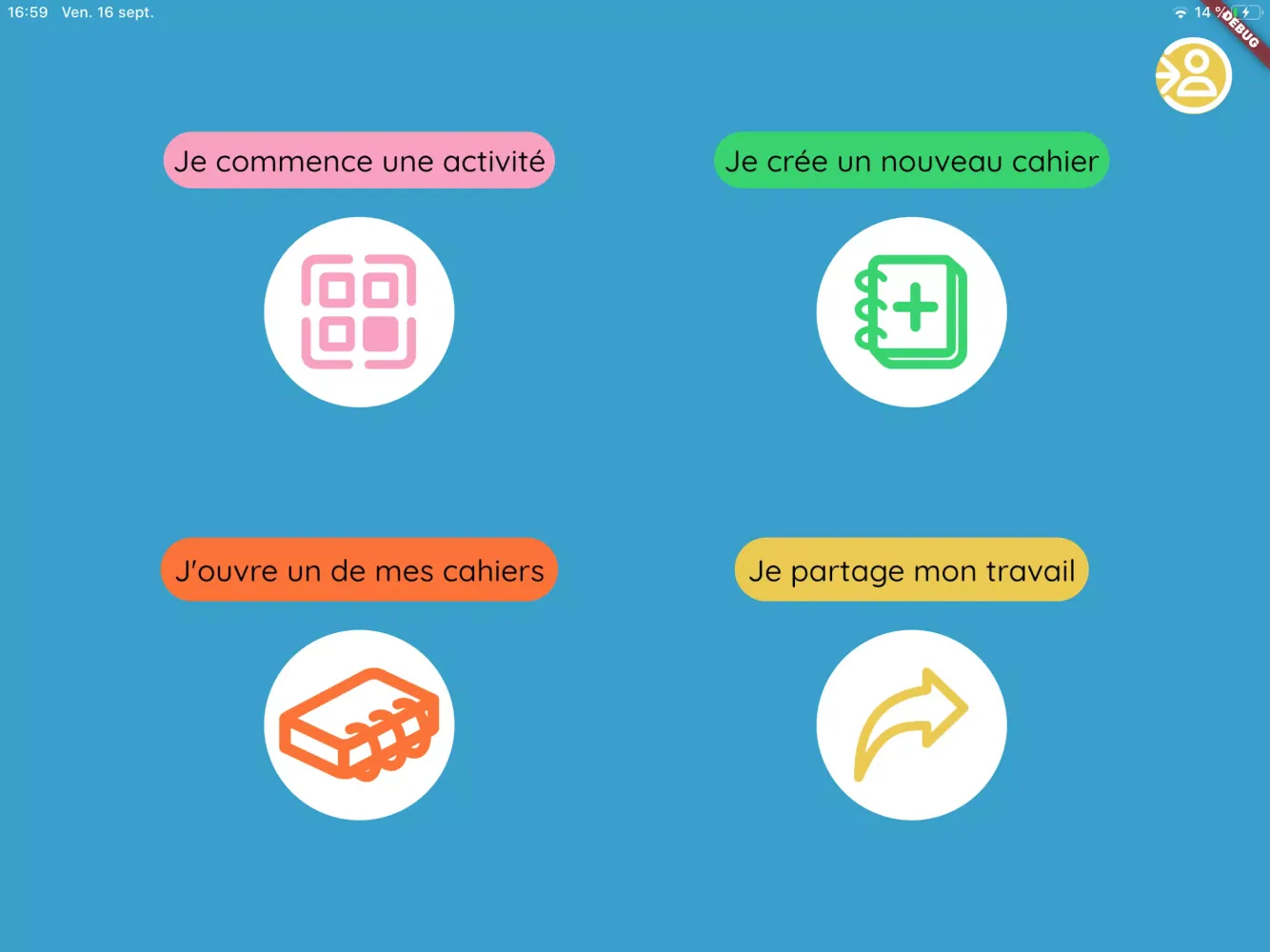This screenshot has width=1270, height=952.
Task: Open the pink QR code scan circle
Action: click(x=359, y=312)
